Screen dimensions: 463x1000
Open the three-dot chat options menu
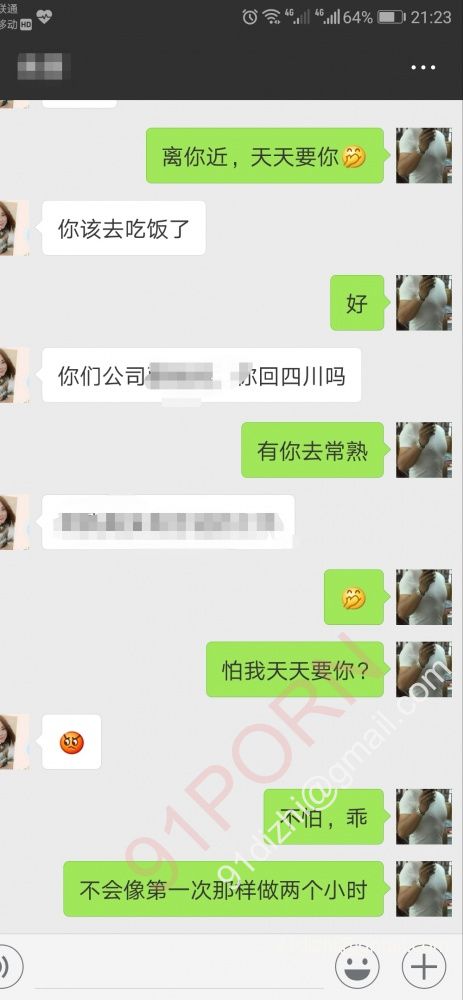click(423, 67)
